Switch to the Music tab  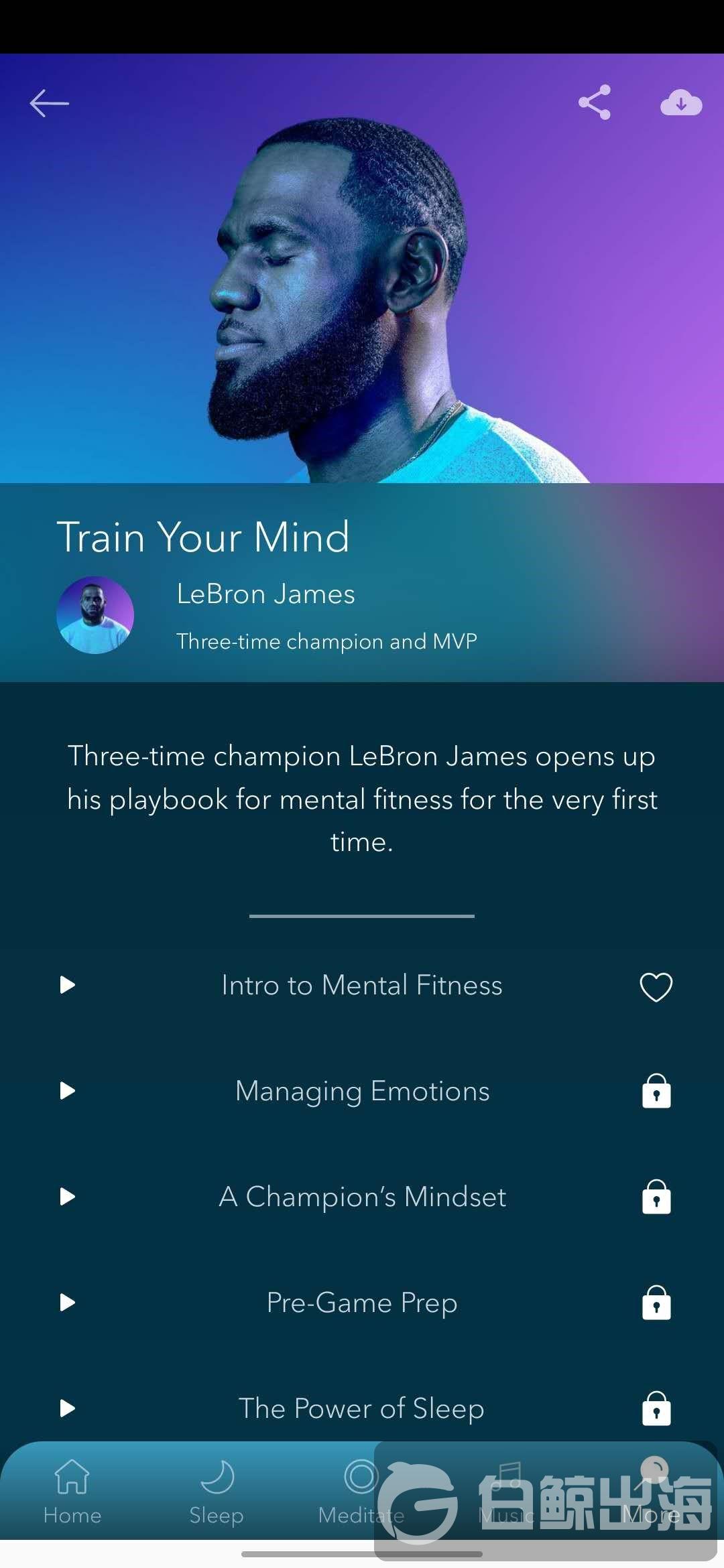(x=507, y=1492)
